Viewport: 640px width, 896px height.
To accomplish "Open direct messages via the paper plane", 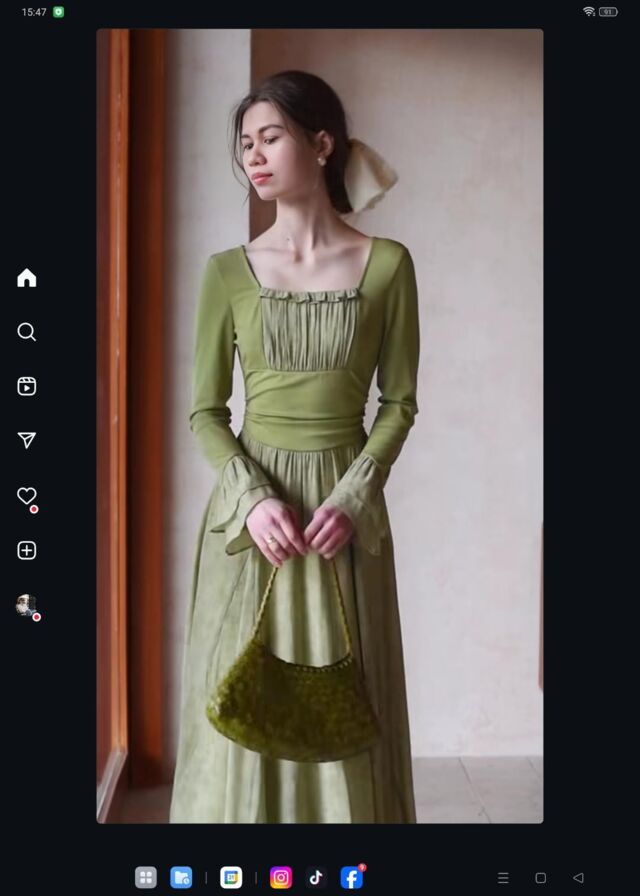I will [x=27, y=441].
